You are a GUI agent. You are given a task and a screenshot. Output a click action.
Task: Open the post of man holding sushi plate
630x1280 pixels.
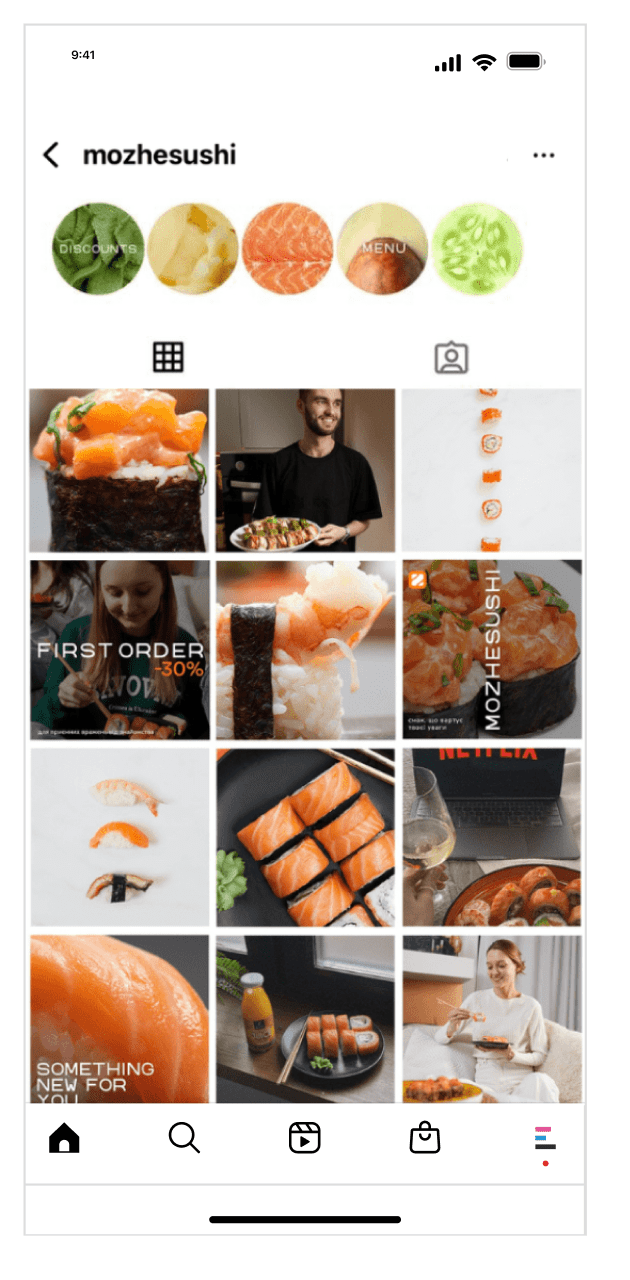[x=306, y=470]
